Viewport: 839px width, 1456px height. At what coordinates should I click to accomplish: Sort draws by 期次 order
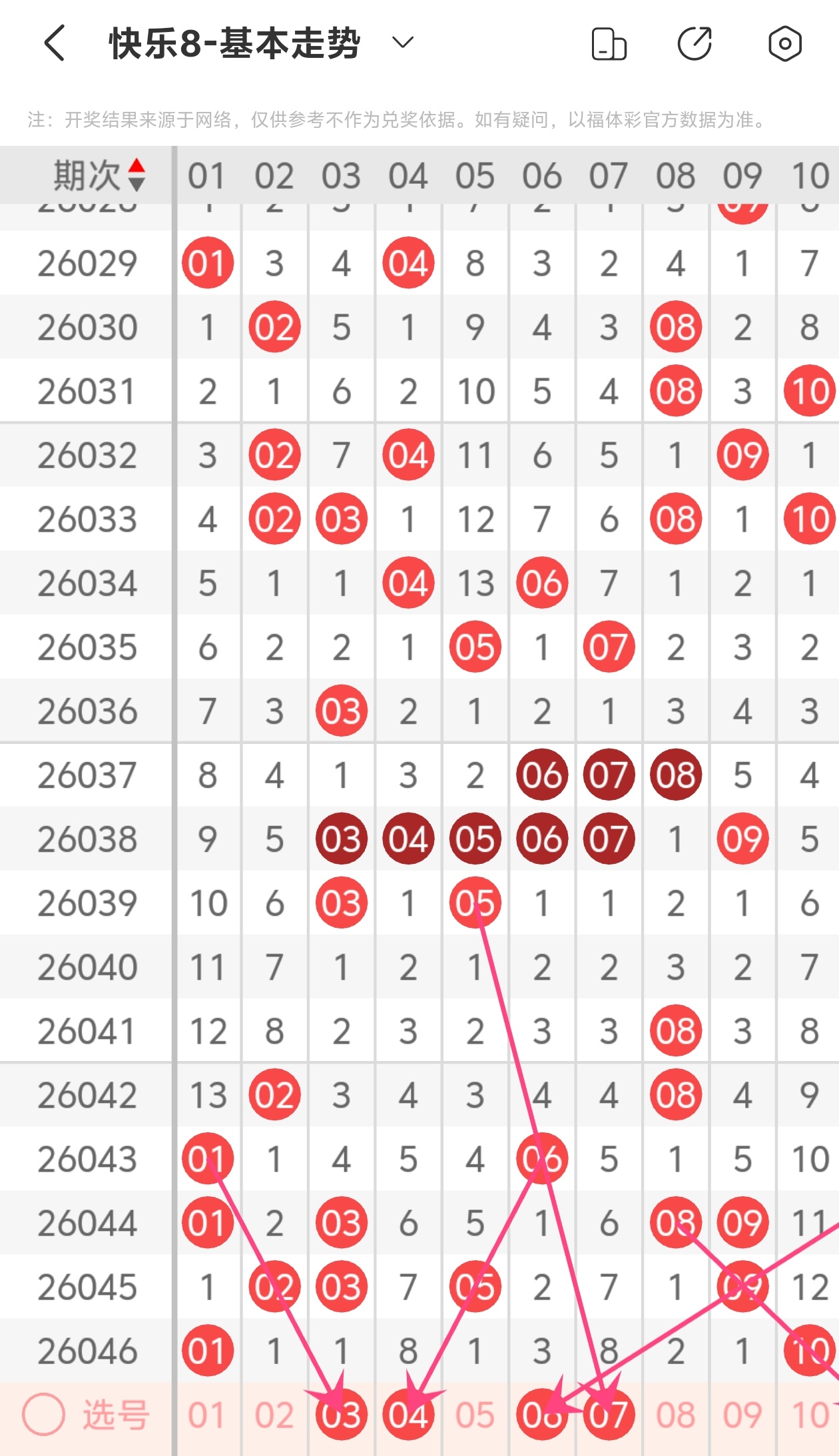tap(136, 175)
